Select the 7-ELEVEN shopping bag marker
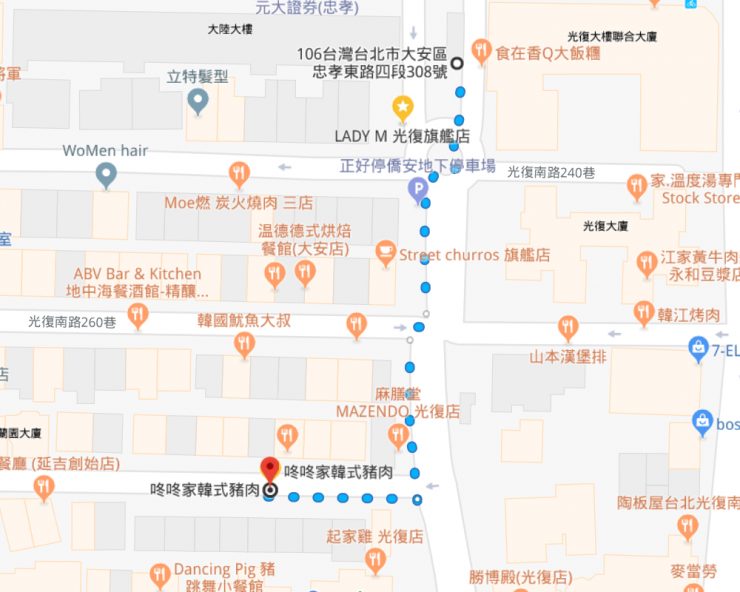 click(698, 347)
